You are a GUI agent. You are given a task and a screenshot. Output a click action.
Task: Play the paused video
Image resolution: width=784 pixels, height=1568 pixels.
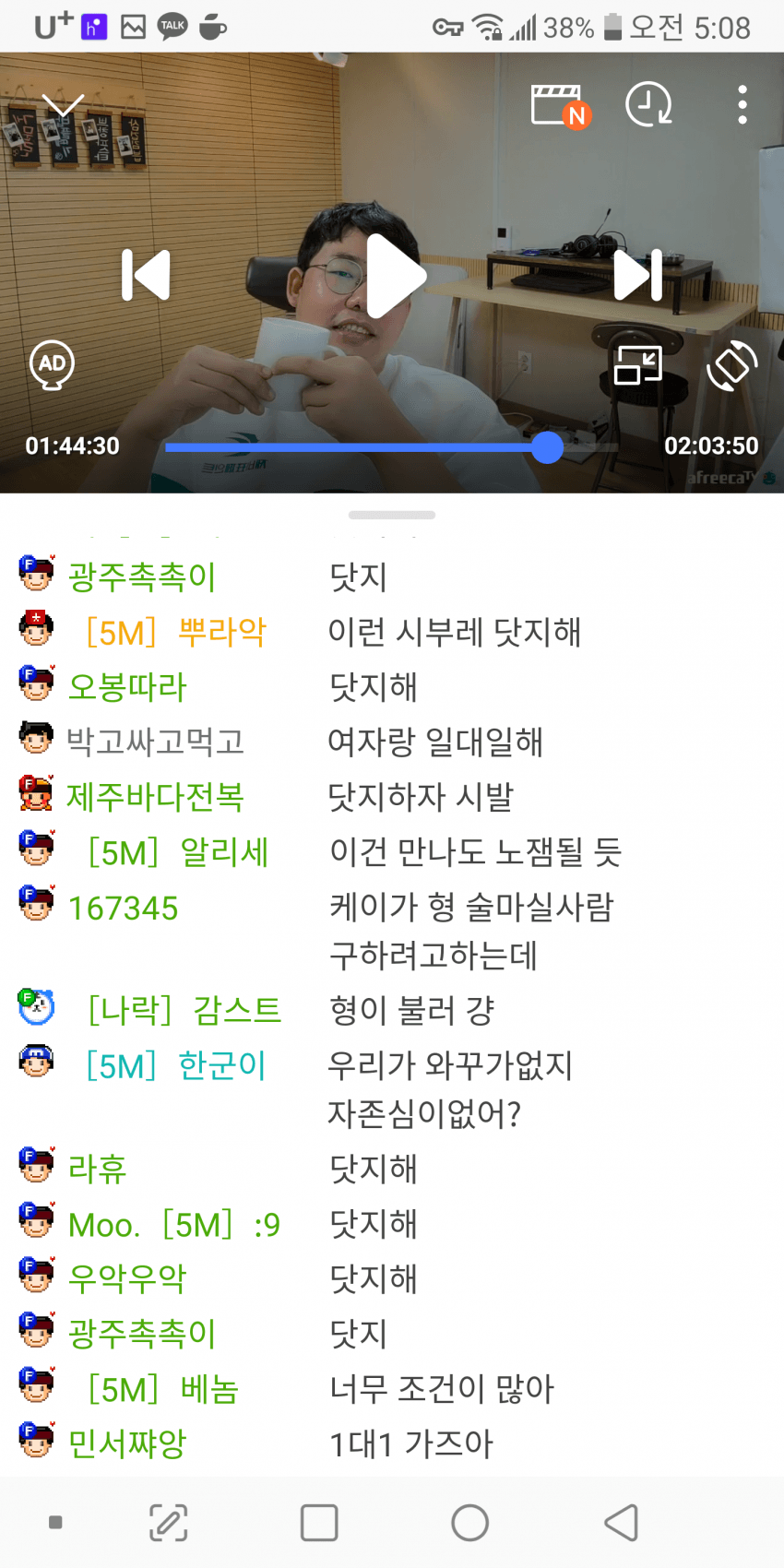tap(395, 275)
